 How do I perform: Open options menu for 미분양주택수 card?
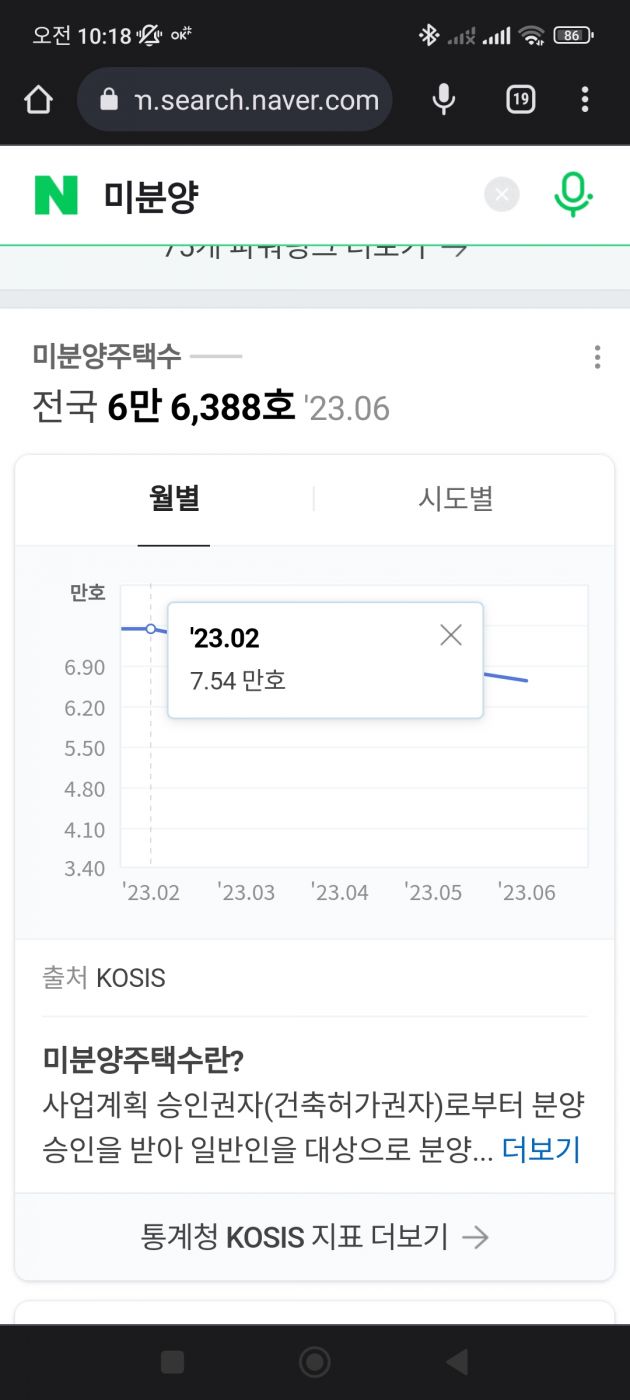(597, 357)
